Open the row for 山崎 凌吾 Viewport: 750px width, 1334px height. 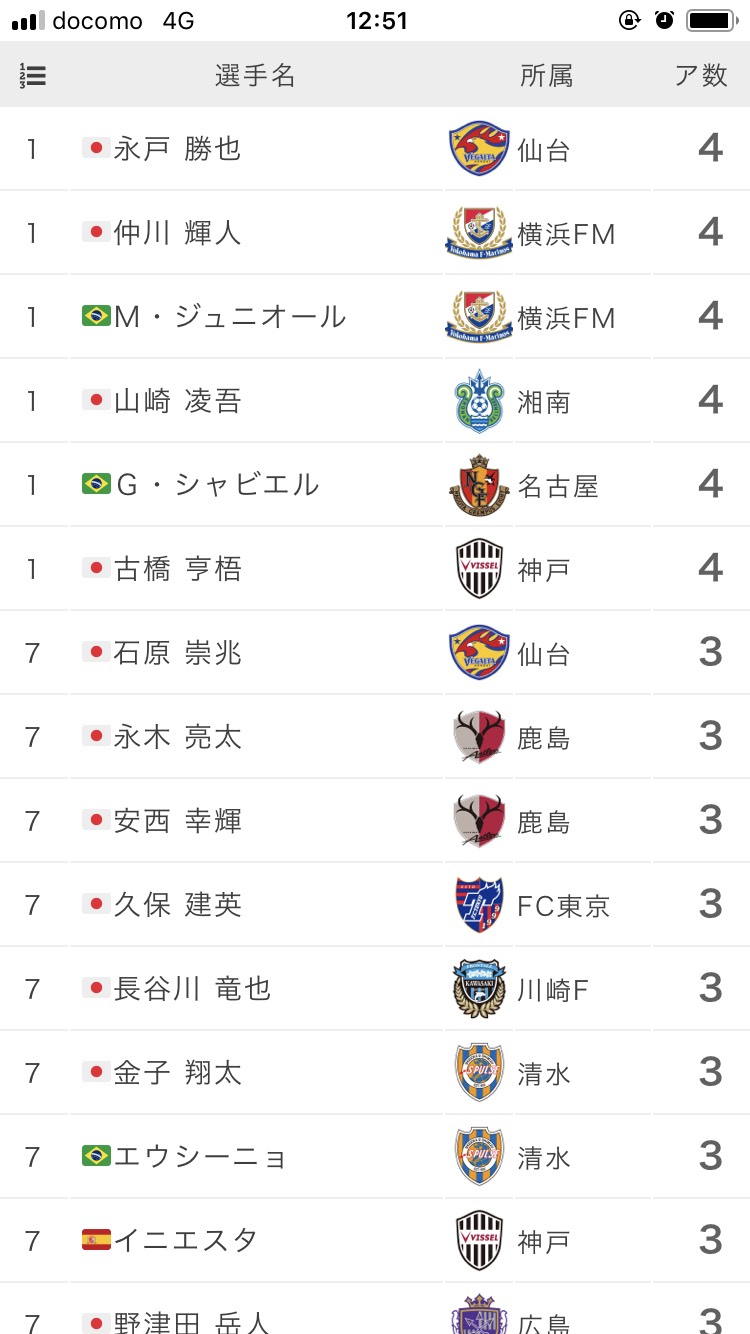177,401
